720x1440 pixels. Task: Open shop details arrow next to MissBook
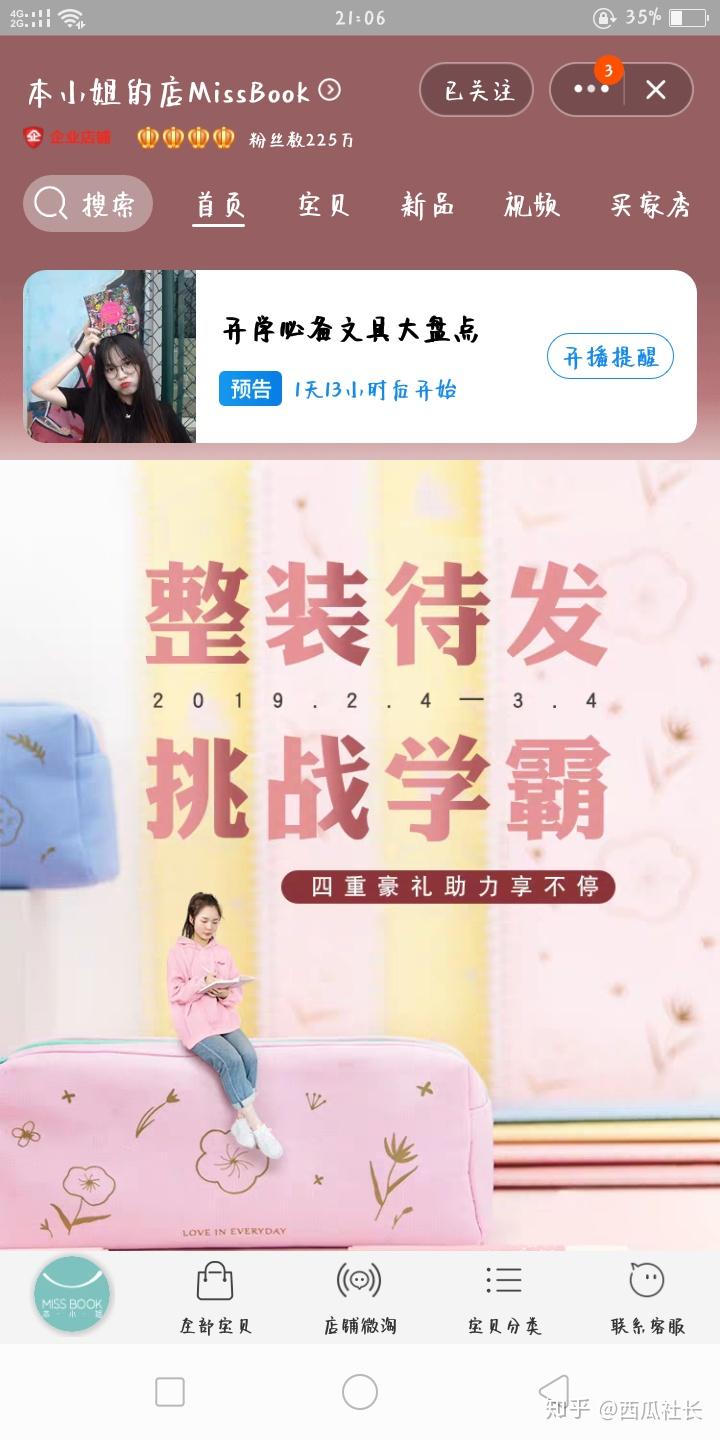[330, 91]
